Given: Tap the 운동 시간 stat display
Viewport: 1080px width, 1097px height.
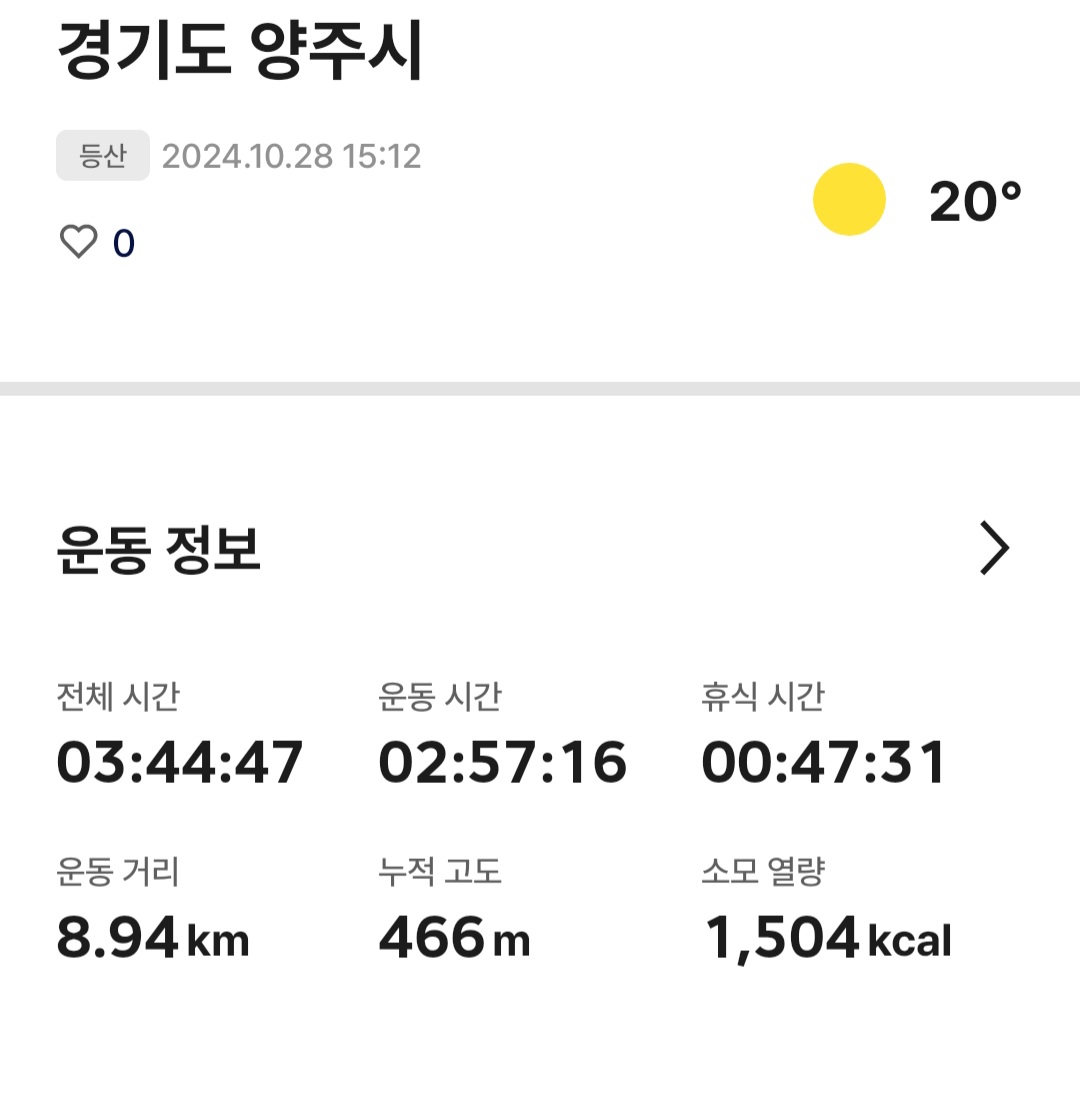Looking at the screenshot, I should click(502, 762).
